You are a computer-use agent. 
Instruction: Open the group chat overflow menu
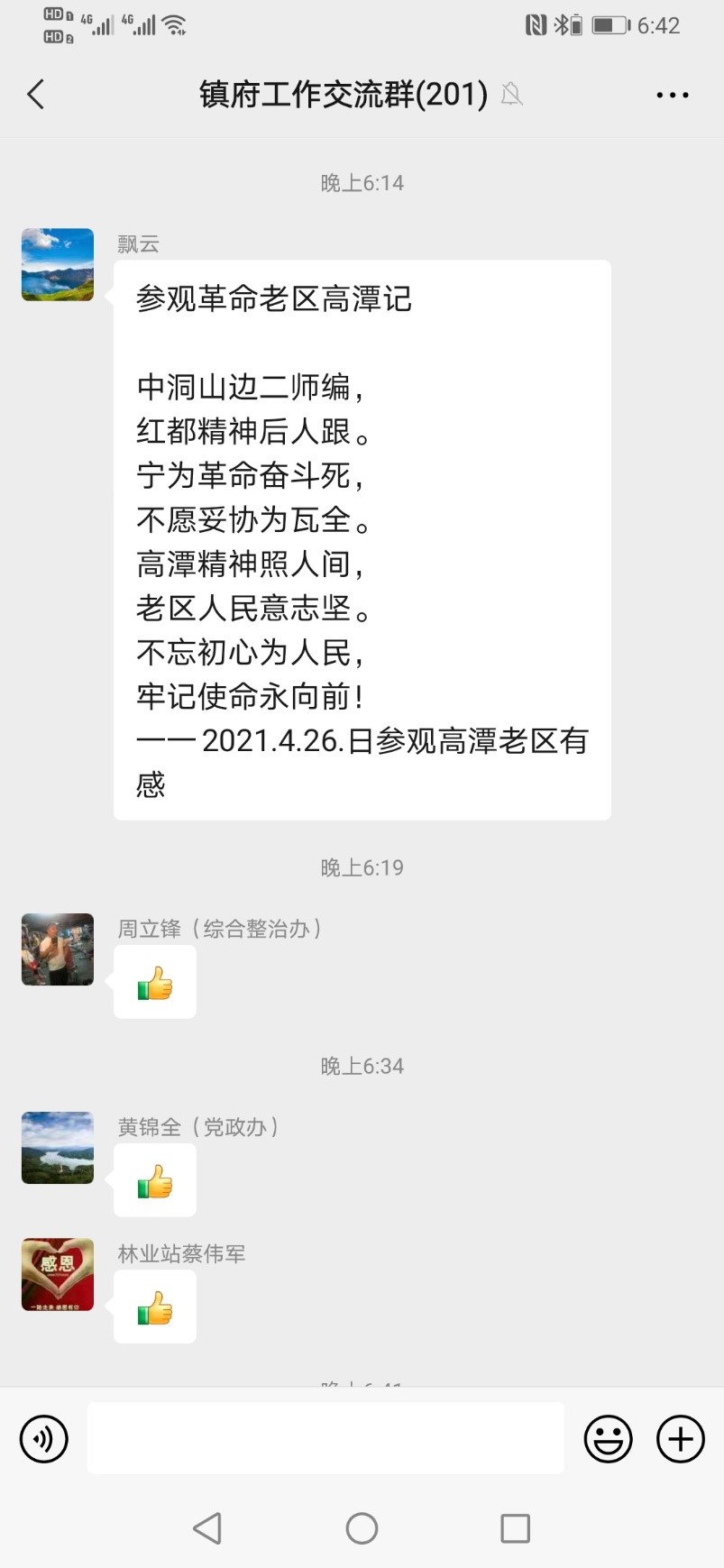pyautogui.click(x=673, y=95)
